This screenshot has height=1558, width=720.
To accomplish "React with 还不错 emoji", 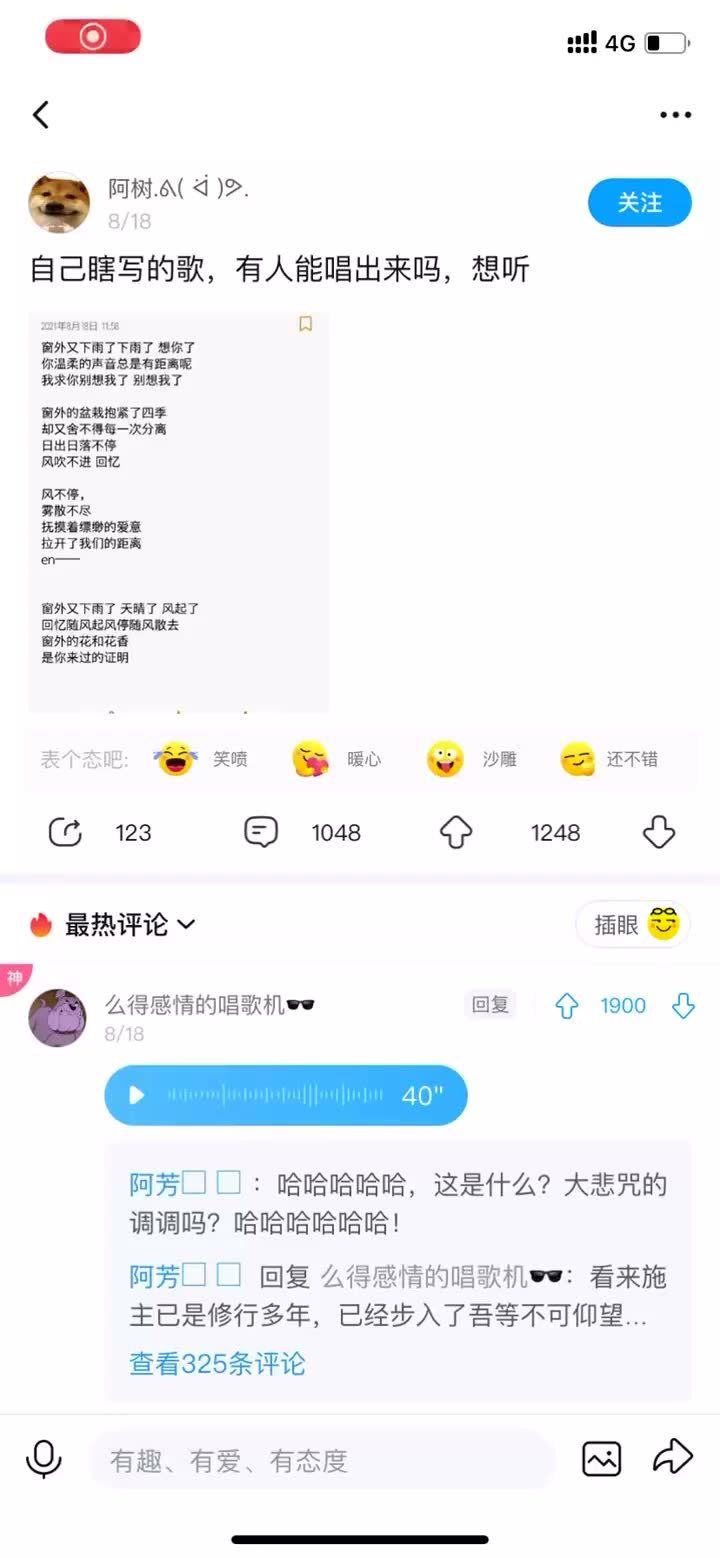I will pyautogui.click(x=578, y=759).
